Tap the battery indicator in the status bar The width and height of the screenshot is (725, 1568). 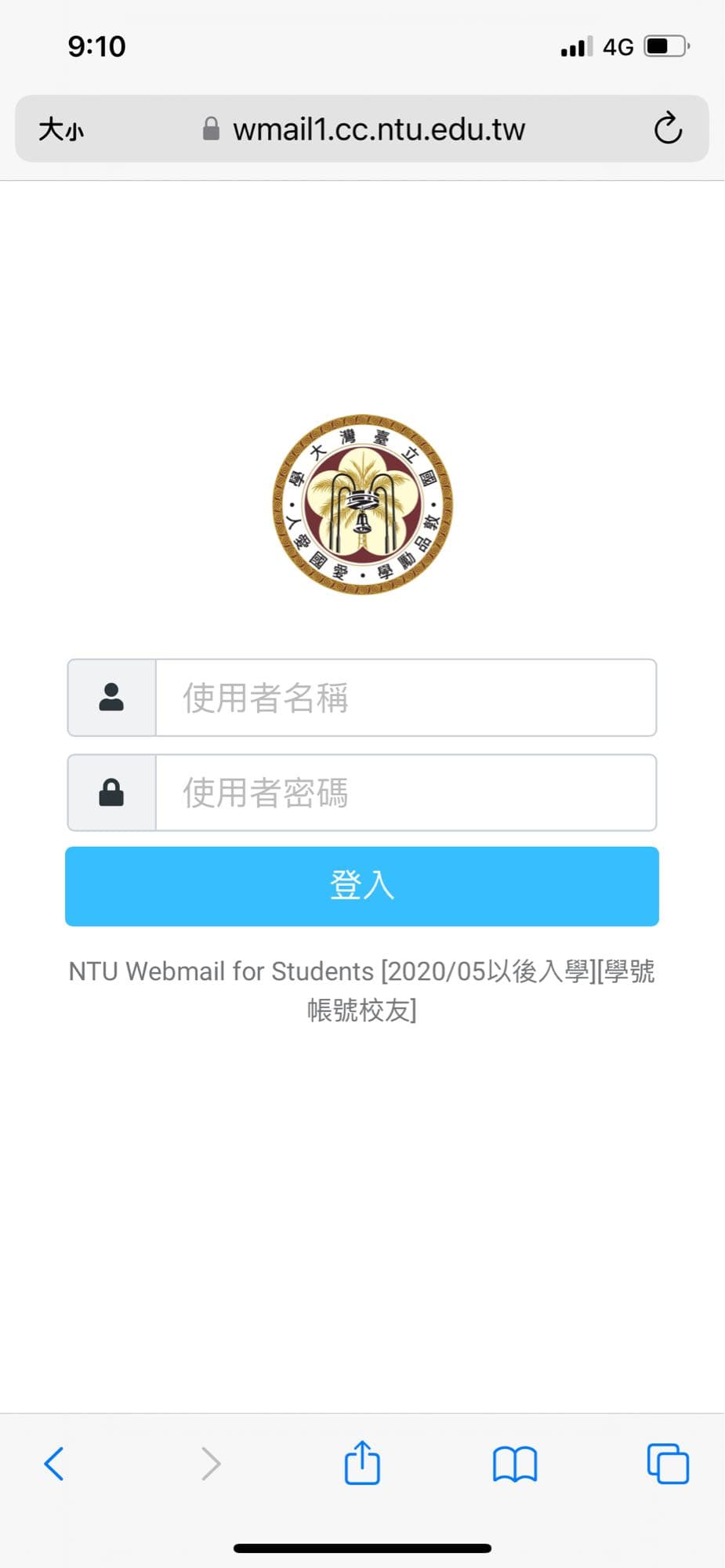(662, 45)
